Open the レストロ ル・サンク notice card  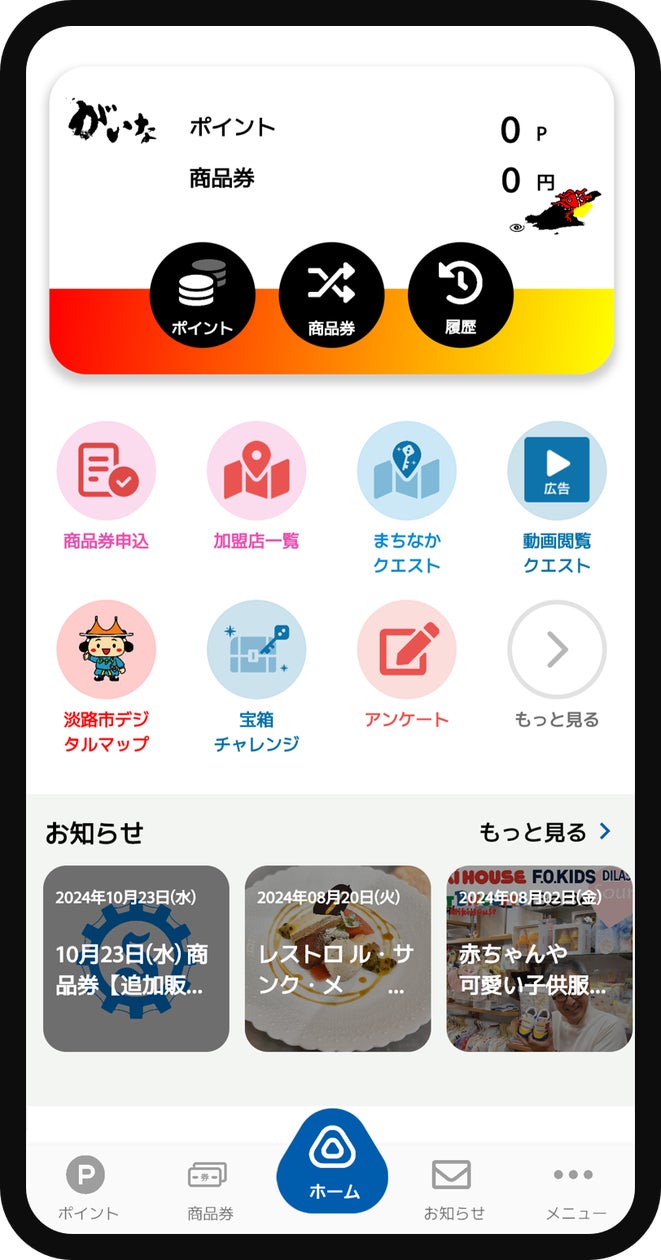(337, 958)
